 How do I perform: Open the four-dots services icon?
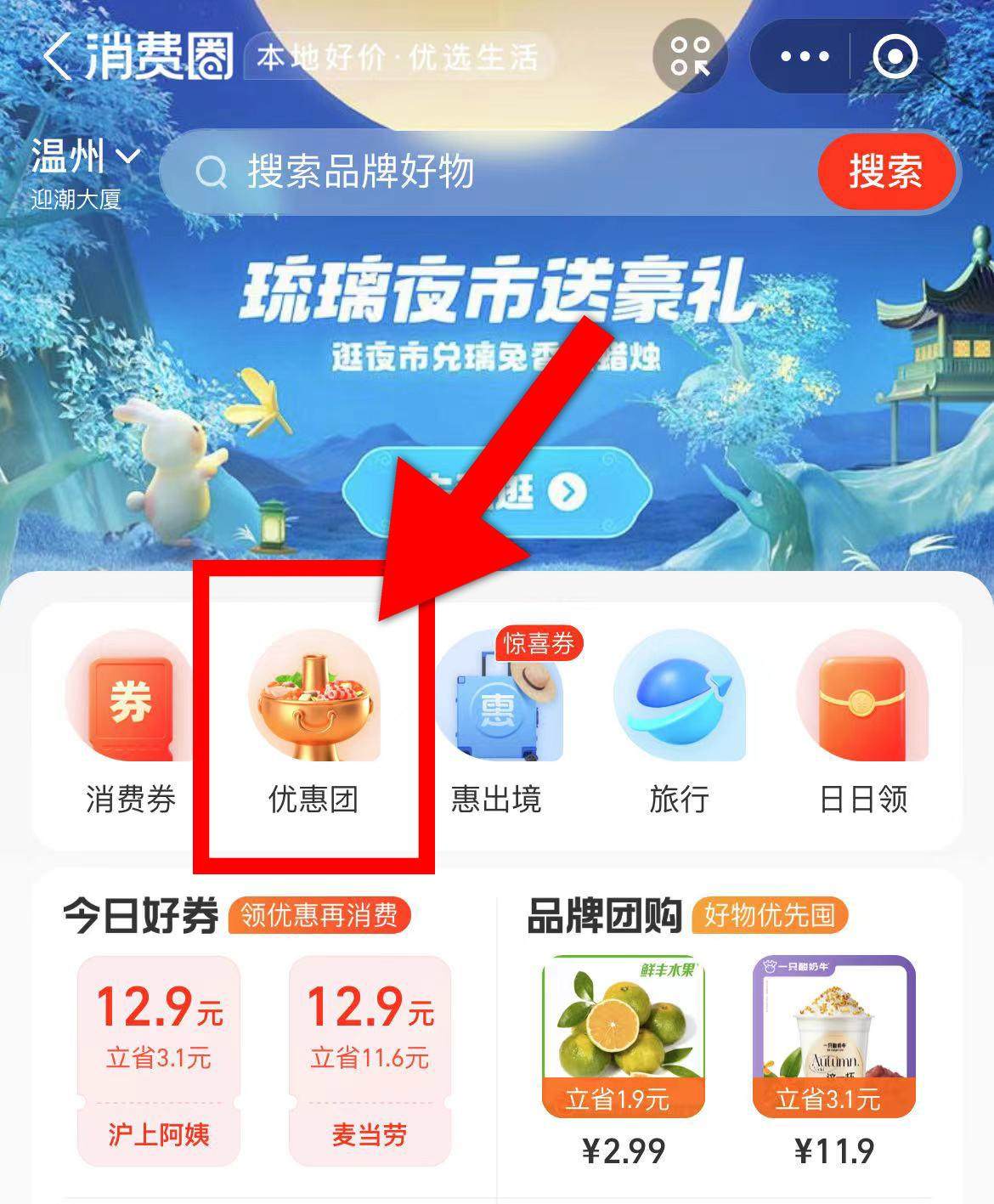(x=690, y=57)
